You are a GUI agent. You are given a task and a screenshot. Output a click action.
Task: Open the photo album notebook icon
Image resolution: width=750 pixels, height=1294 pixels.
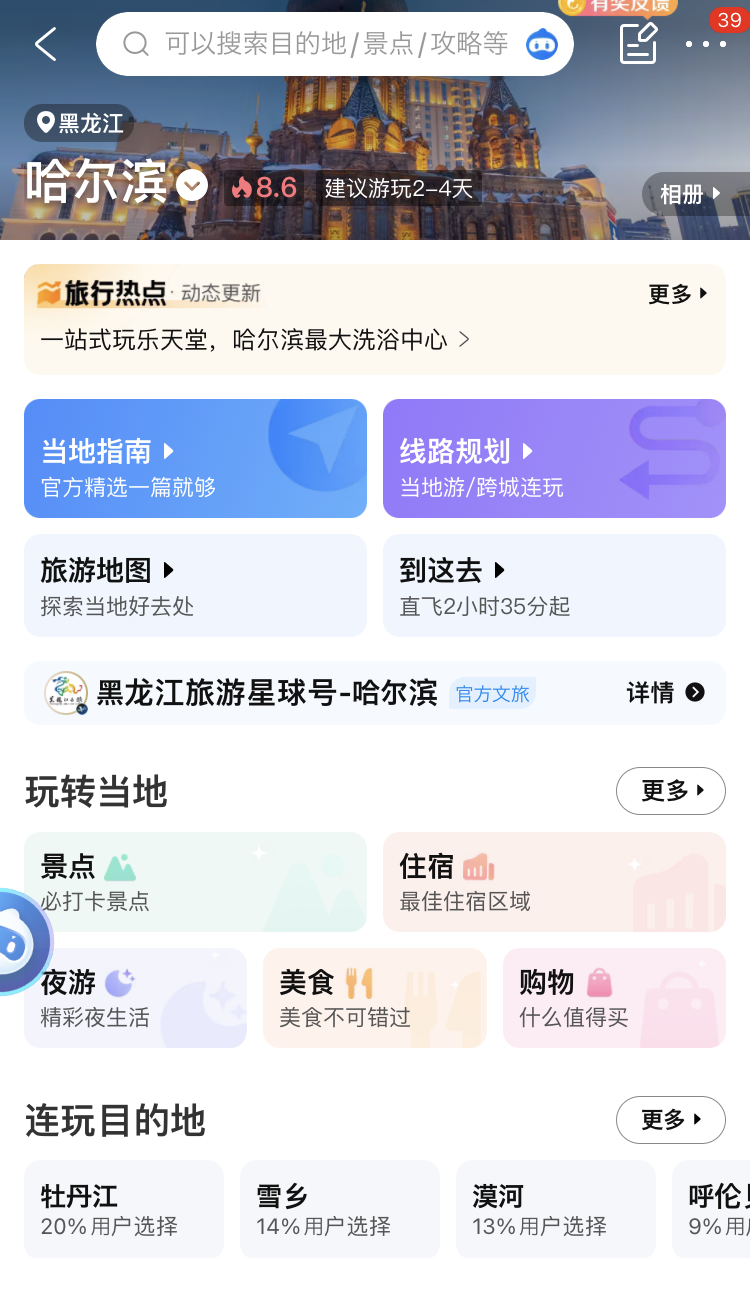point(637,44)
